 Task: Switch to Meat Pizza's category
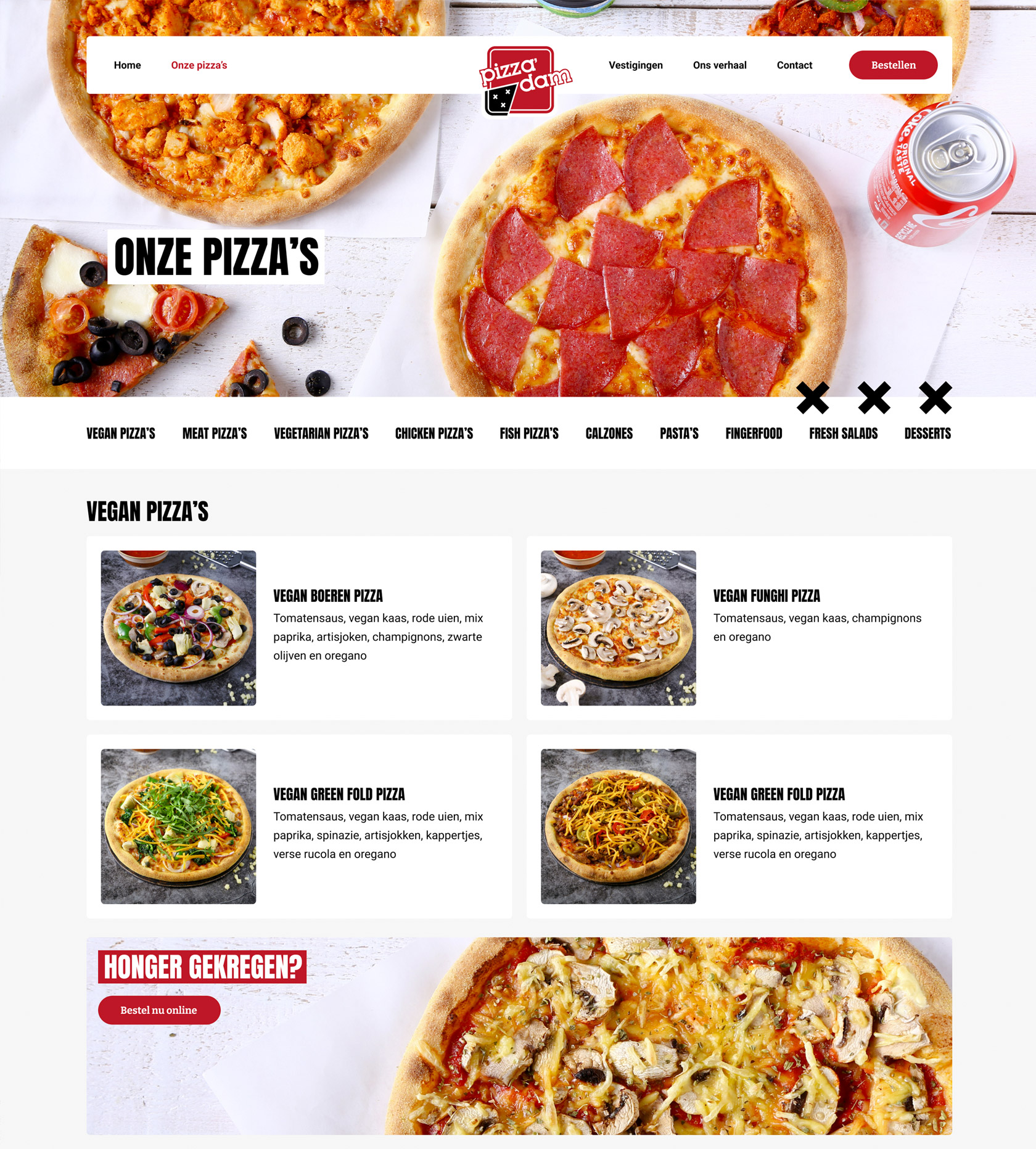(214, 434)
